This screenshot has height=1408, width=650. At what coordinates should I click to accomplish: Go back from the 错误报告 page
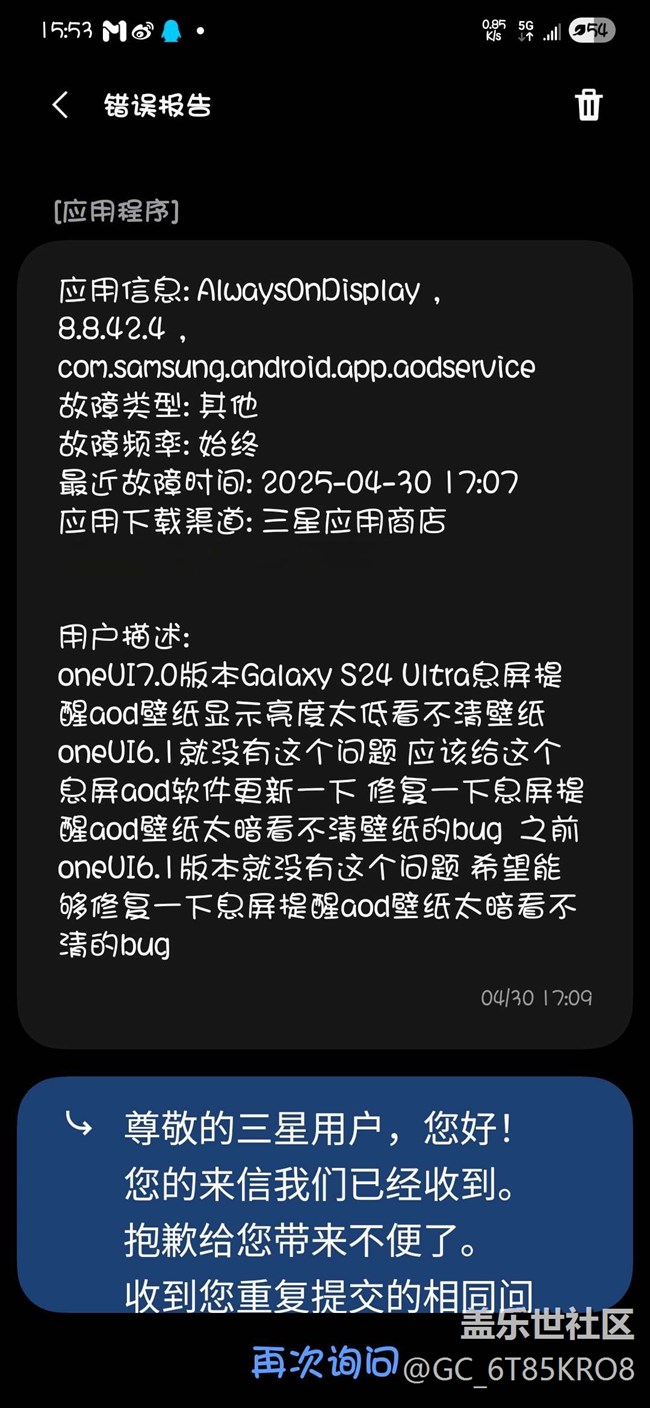click(61, 105)
